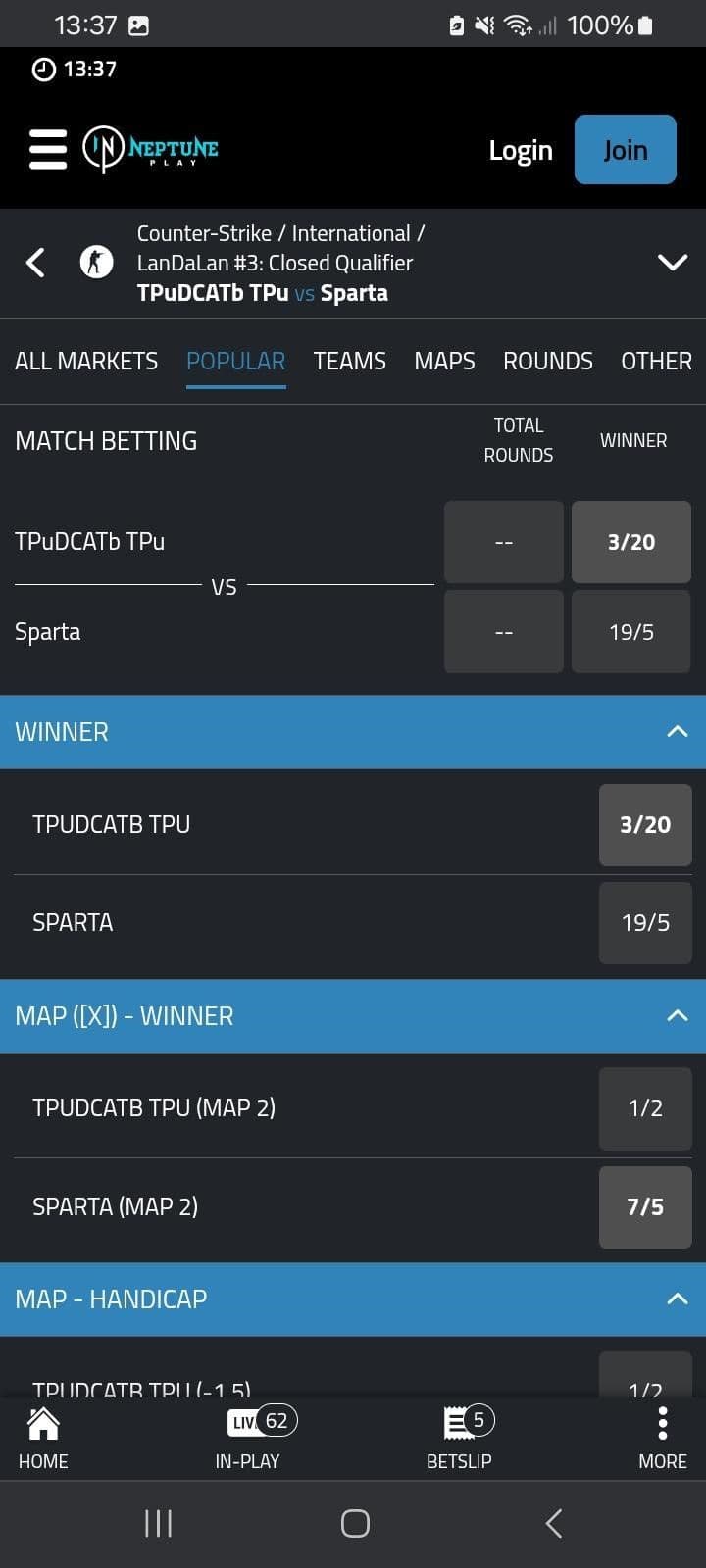Collapse the Map ([X]) - Winner section
Image resolution: width=706 pixels, height=1568 pixels.
point(677,1016)
